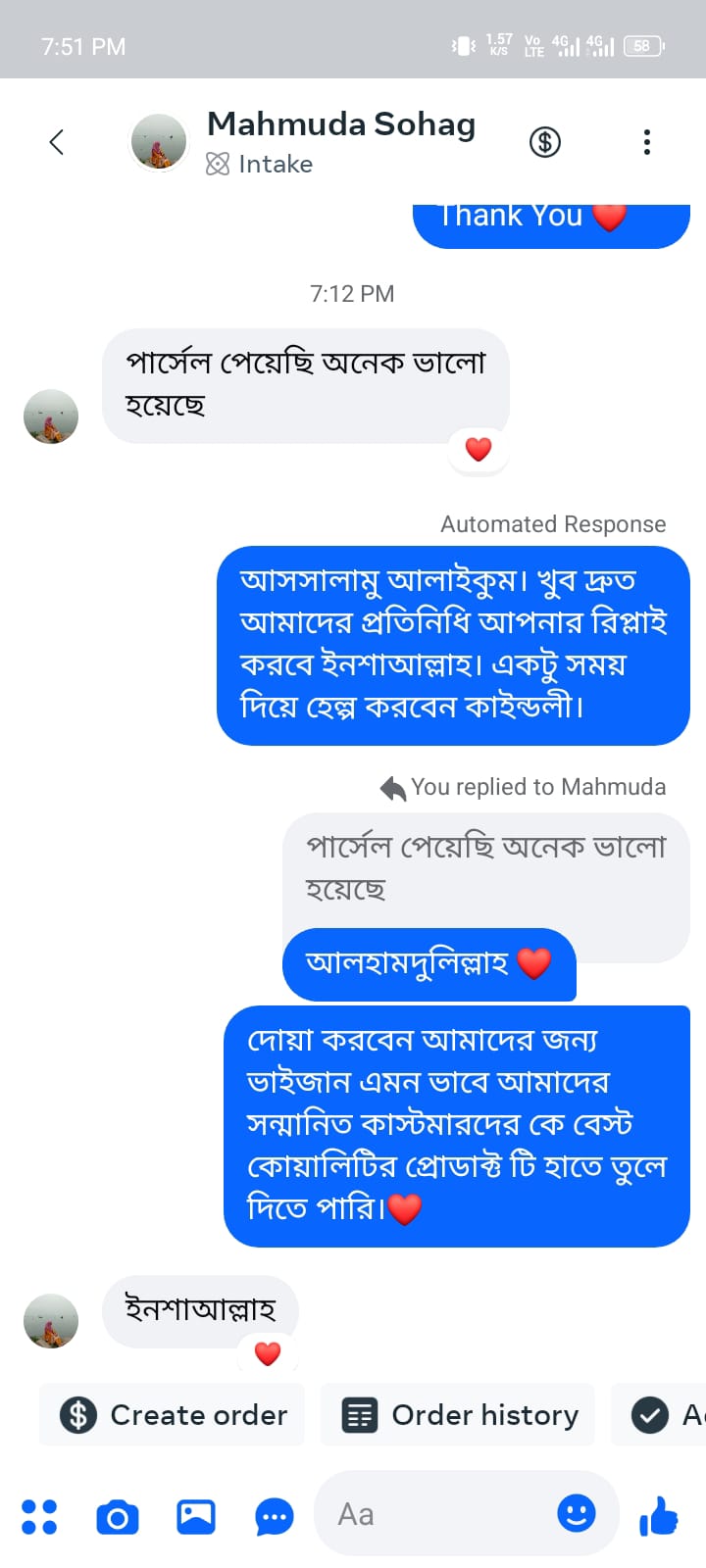Open the emoji picker
This screenshot has height=1568, width=706.
[577, 1513]
